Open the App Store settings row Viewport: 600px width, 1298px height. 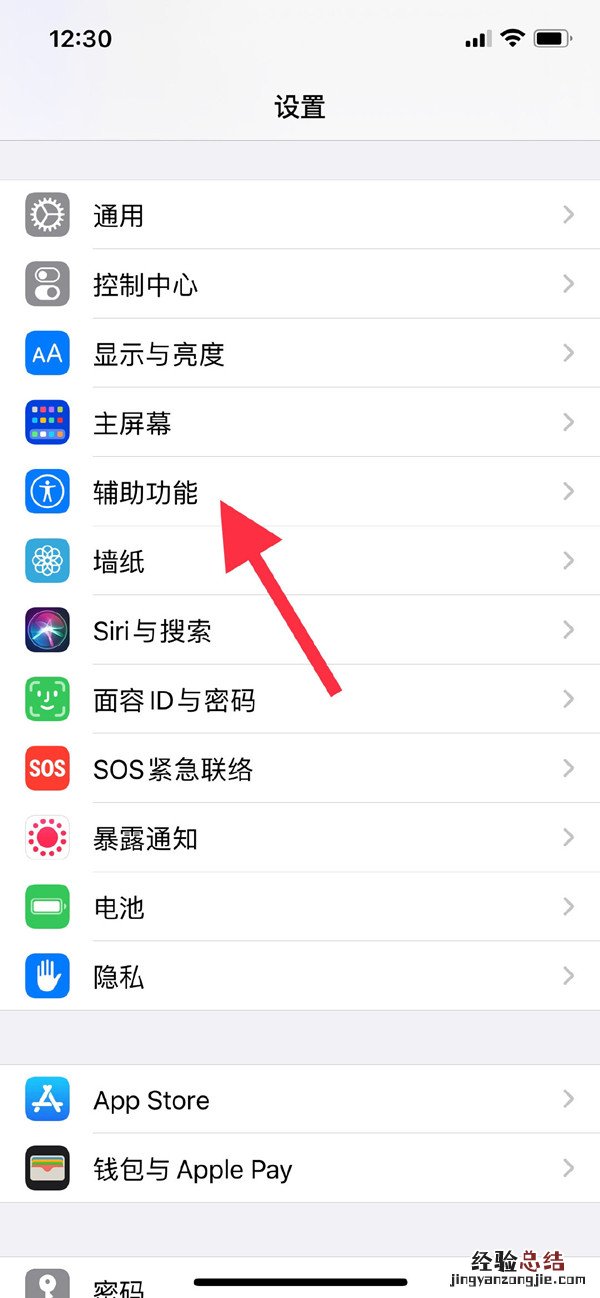tap(300, 1100)
